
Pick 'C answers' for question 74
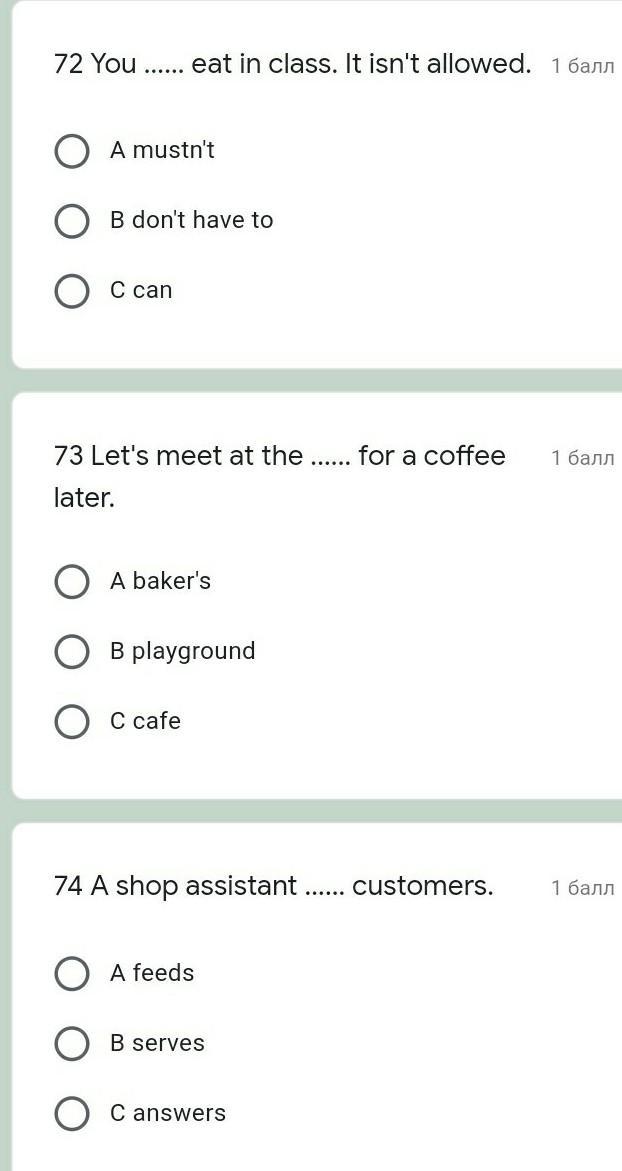72,1113
